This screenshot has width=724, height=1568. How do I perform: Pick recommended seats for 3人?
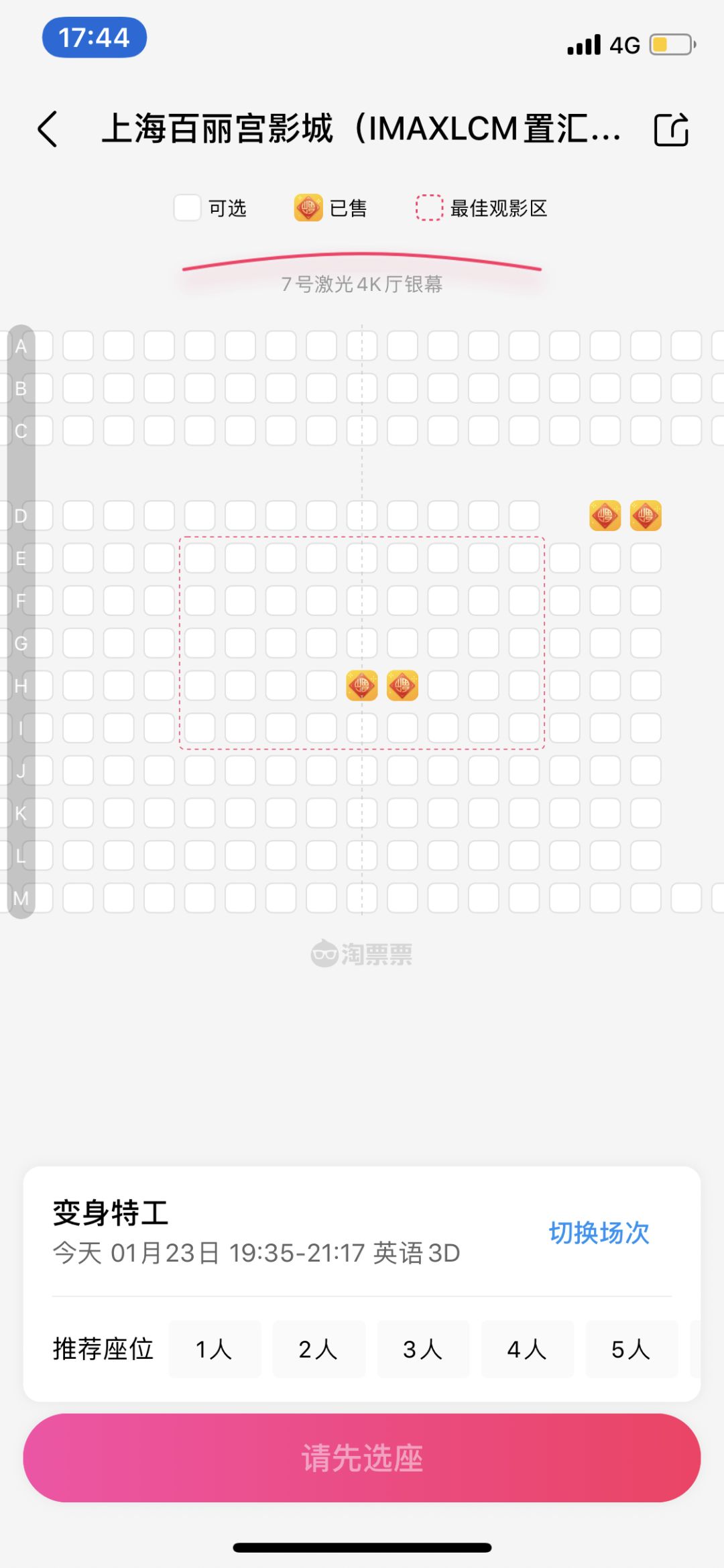tap(423, 1349)
